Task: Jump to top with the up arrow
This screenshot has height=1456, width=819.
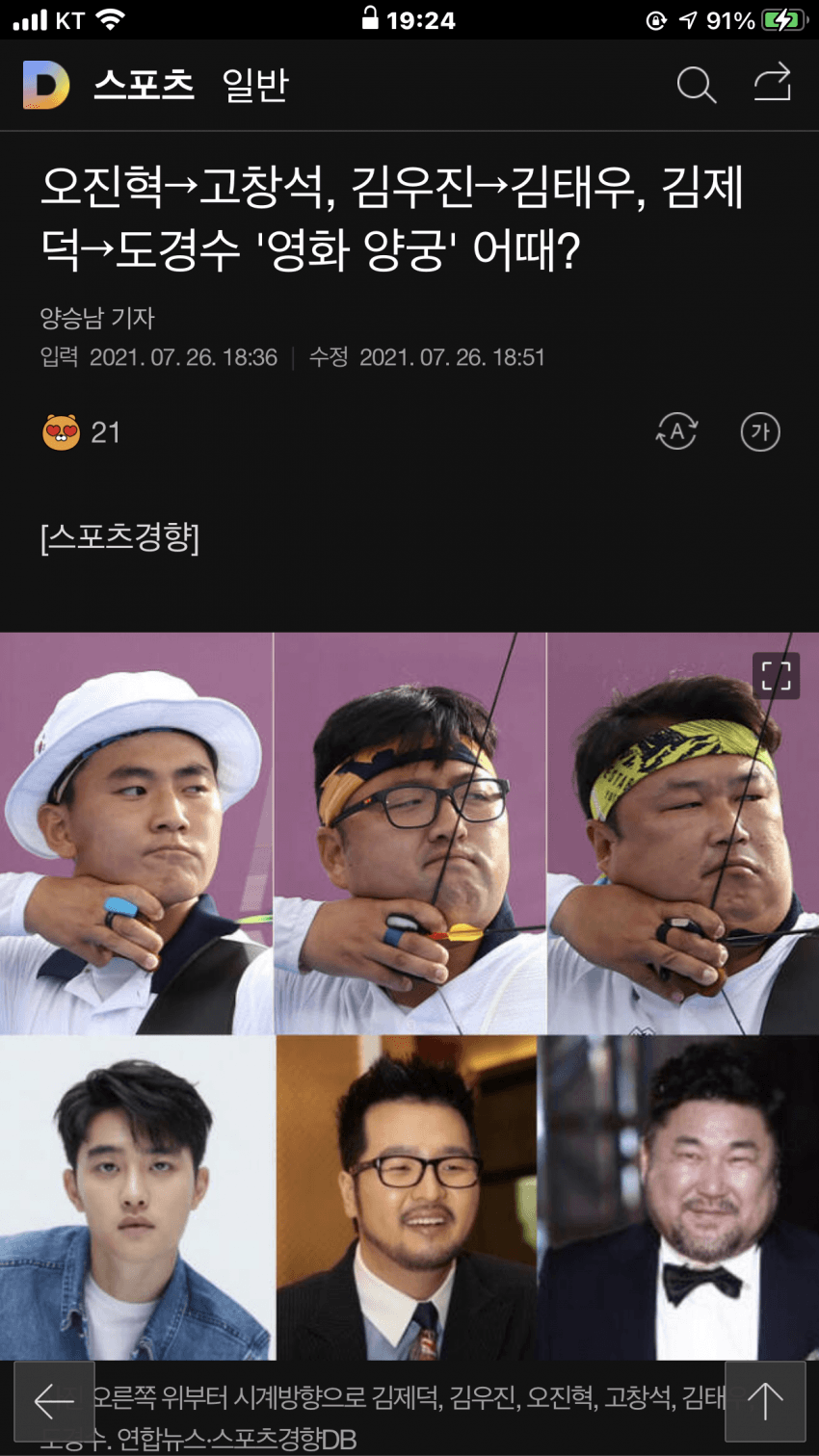Action: pyautogui.click(x=765, y=1401)
